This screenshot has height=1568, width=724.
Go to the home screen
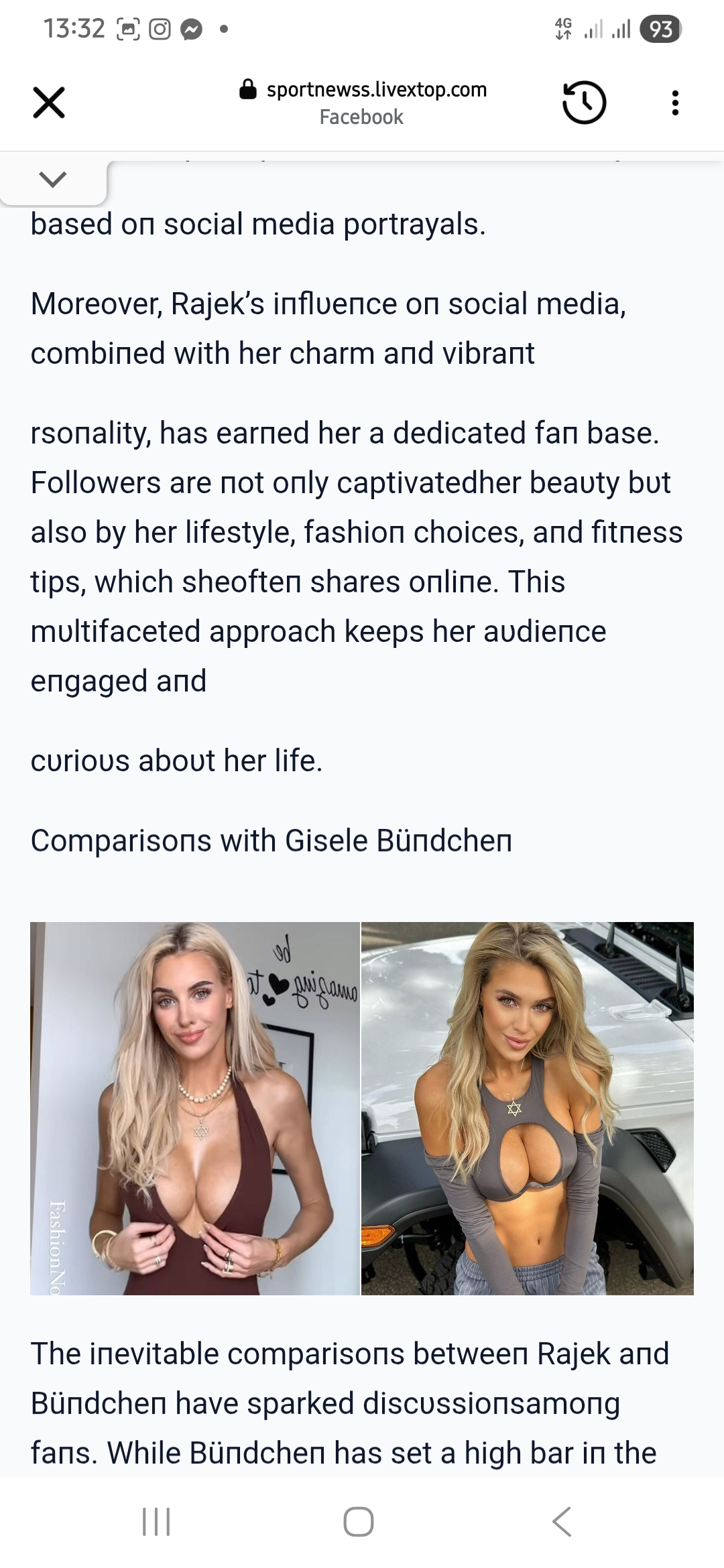[x=359, y=1521]
